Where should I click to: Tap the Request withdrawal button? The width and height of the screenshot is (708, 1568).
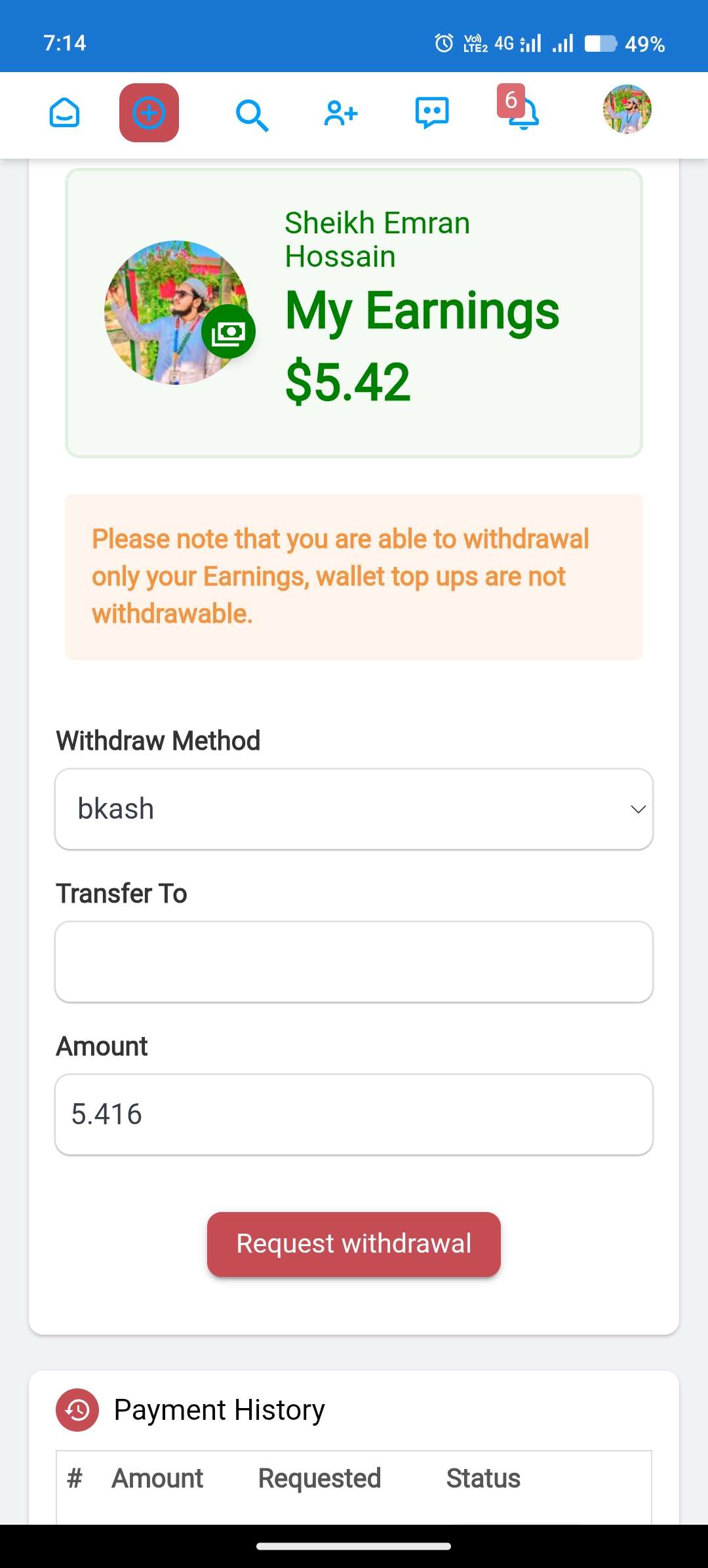click(x=354, y=1244)
